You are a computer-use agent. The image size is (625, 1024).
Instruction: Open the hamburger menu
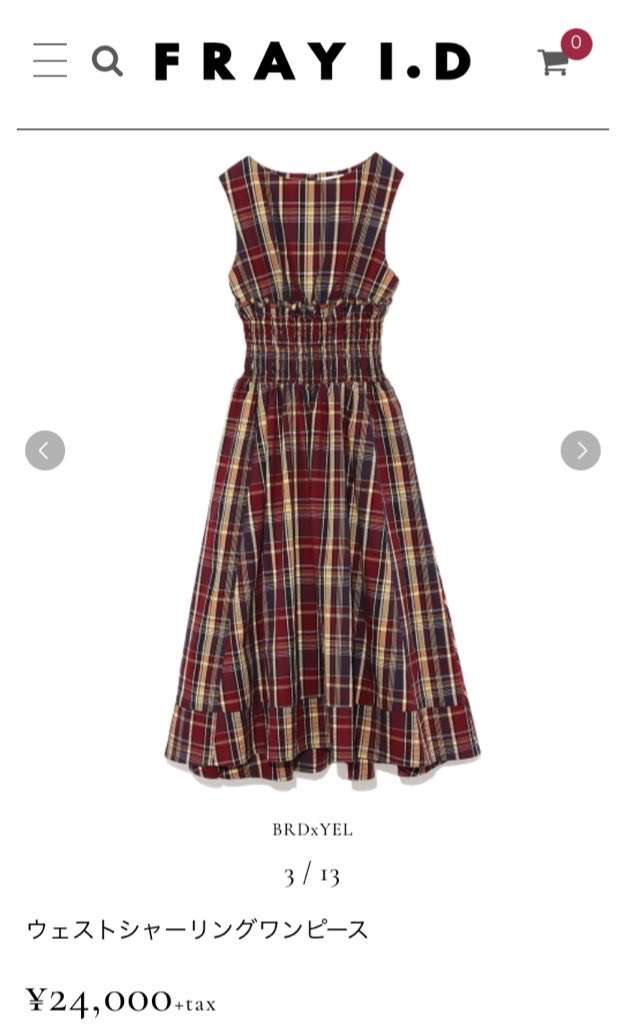pyautogui.click(x=50, y=60)
